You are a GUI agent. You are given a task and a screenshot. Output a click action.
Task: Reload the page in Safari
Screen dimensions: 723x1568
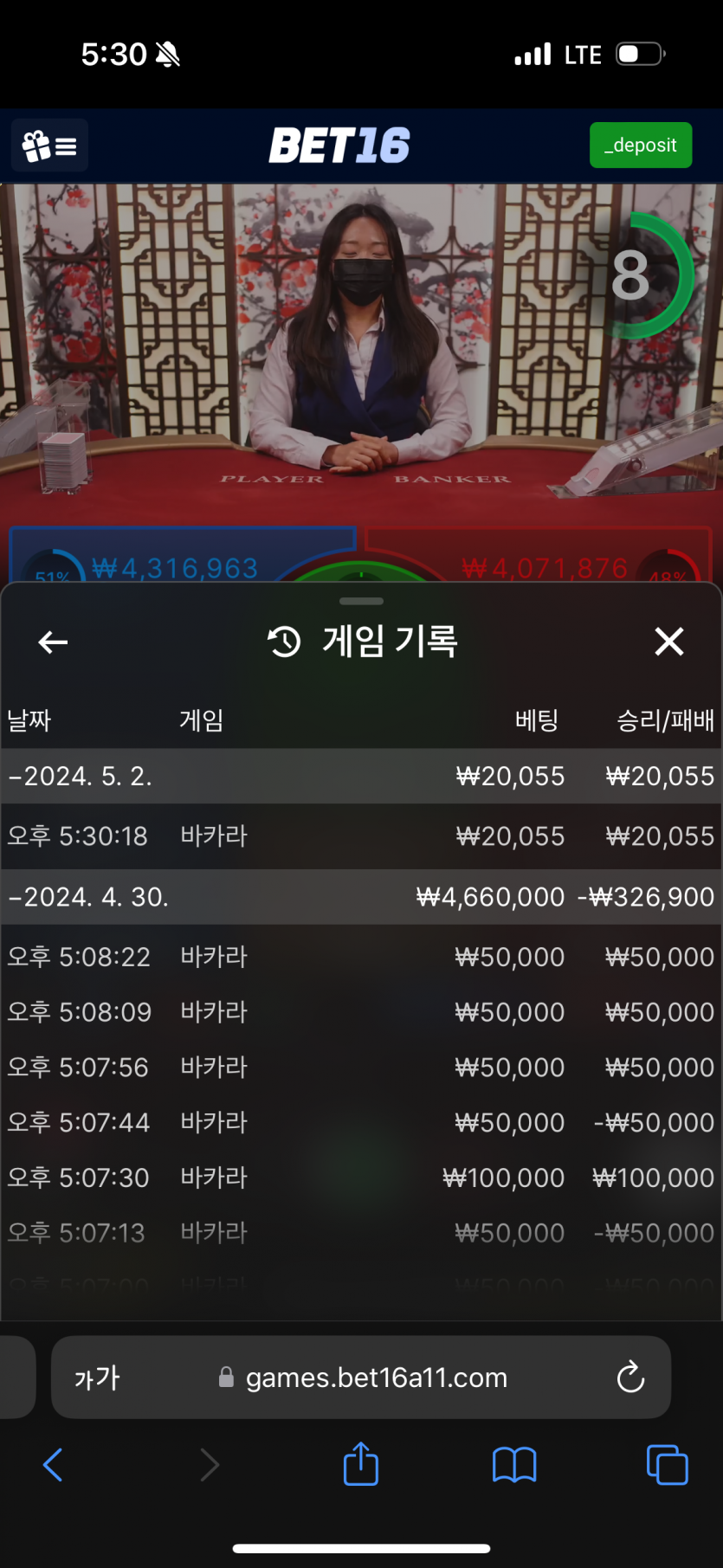(630, 1377)
